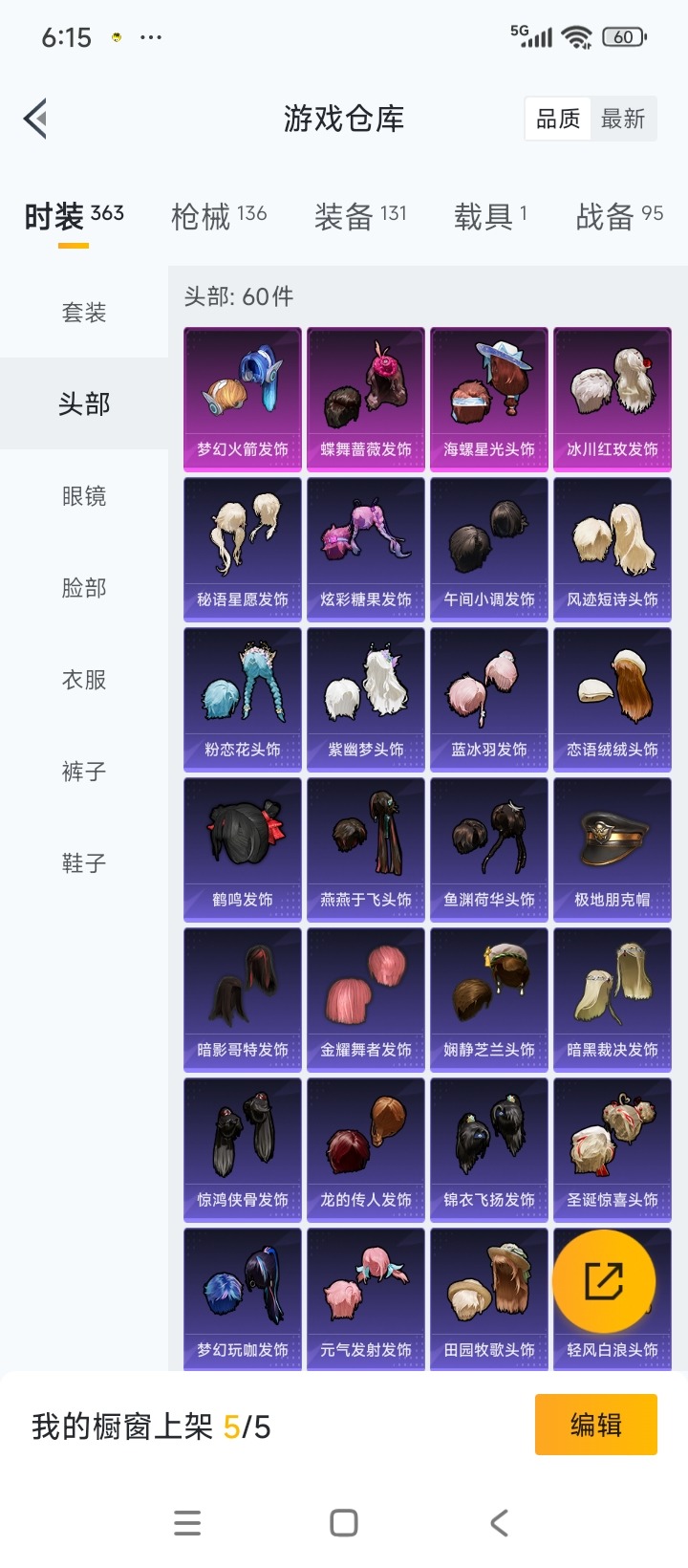This screenshot has width=688, height=1568.
Task: Open the 眼镜 category
Action: 82,495
